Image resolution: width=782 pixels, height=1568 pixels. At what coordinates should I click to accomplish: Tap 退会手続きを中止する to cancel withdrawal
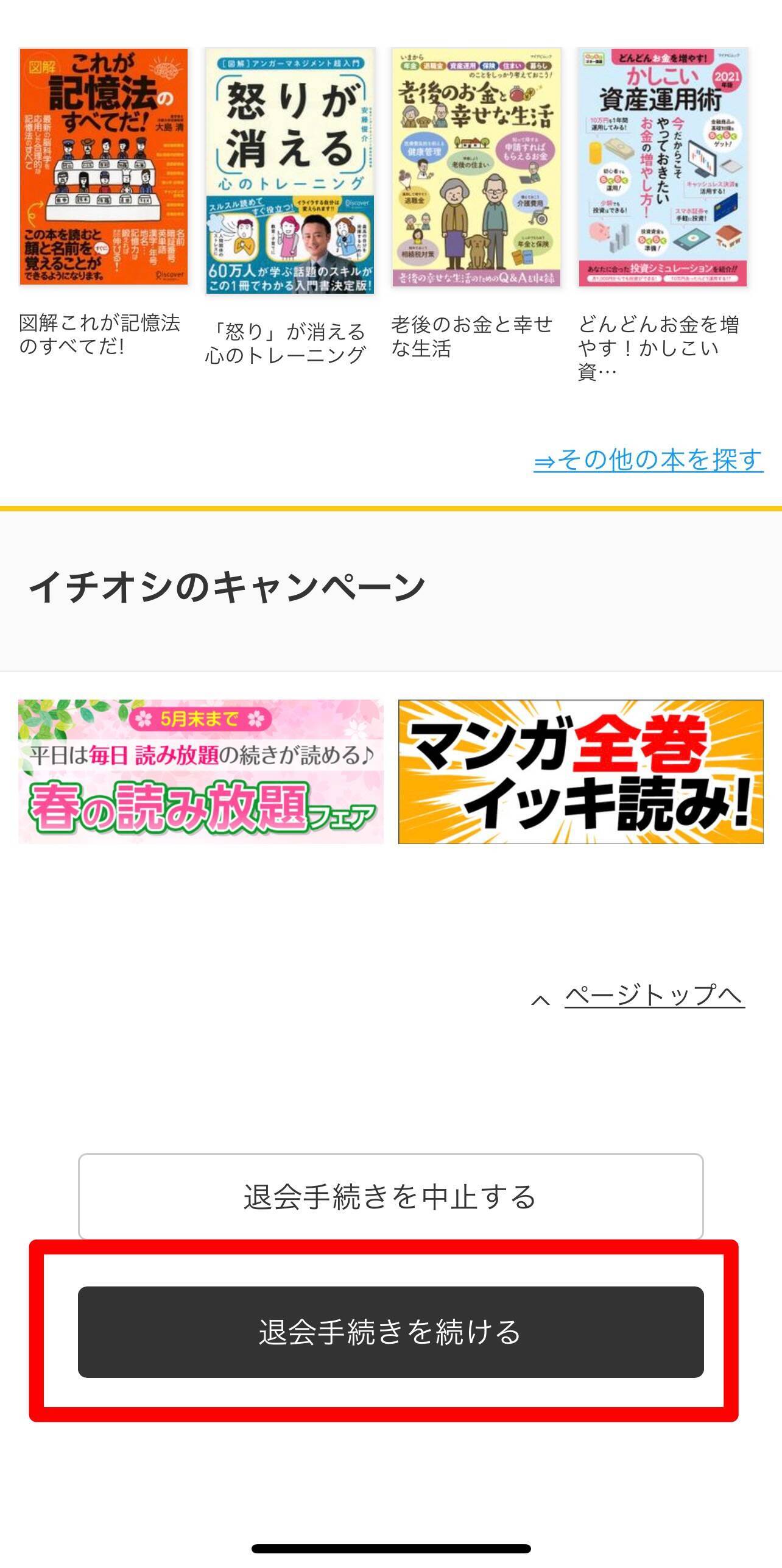point(390,1196)
